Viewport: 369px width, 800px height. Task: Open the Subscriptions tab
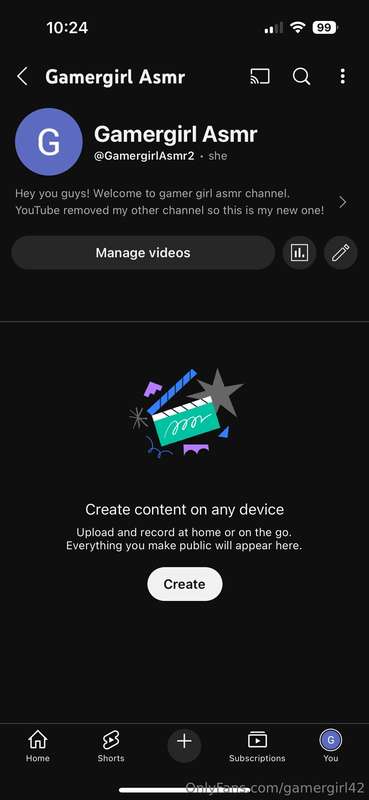point(257,745)
